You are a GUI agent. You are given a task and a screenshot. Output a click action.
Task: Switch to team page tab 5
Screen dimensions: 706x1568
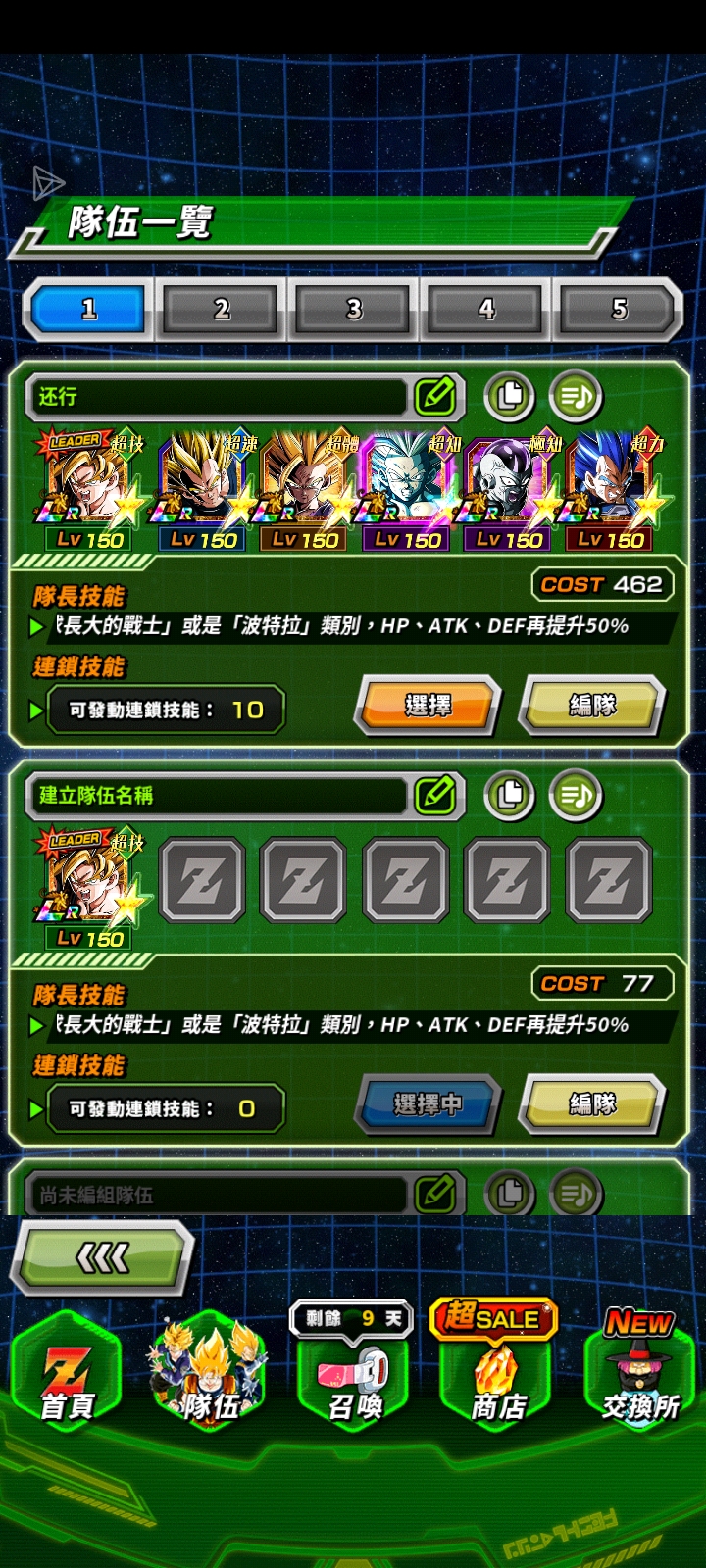[x=619, y=310]
